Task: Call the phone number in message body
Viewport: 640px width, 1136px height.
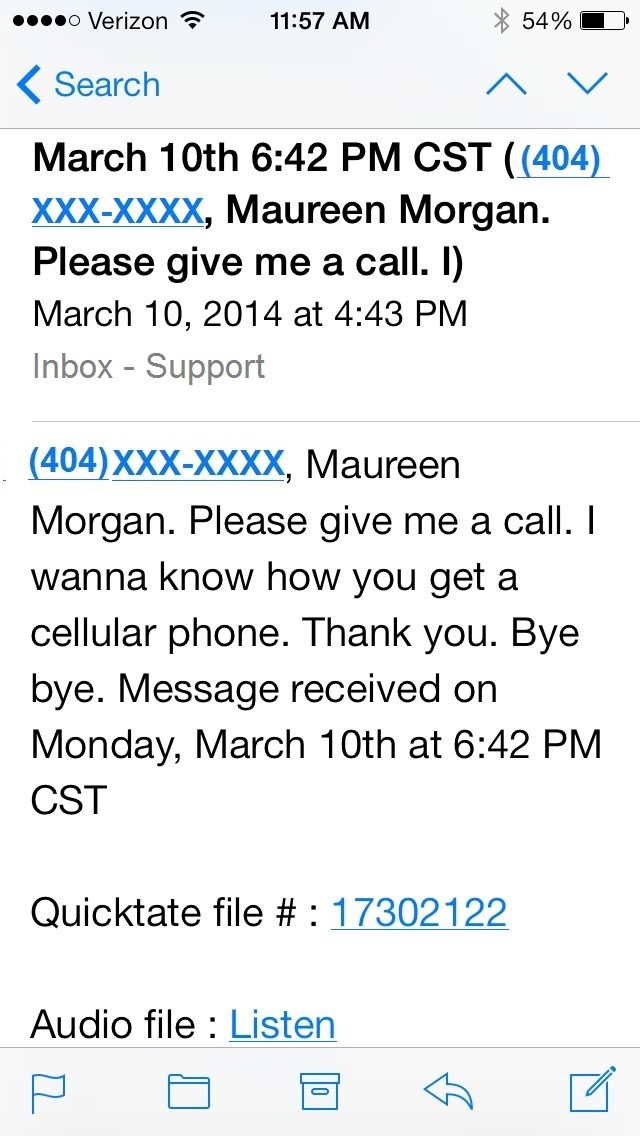Action: [156, 464]
